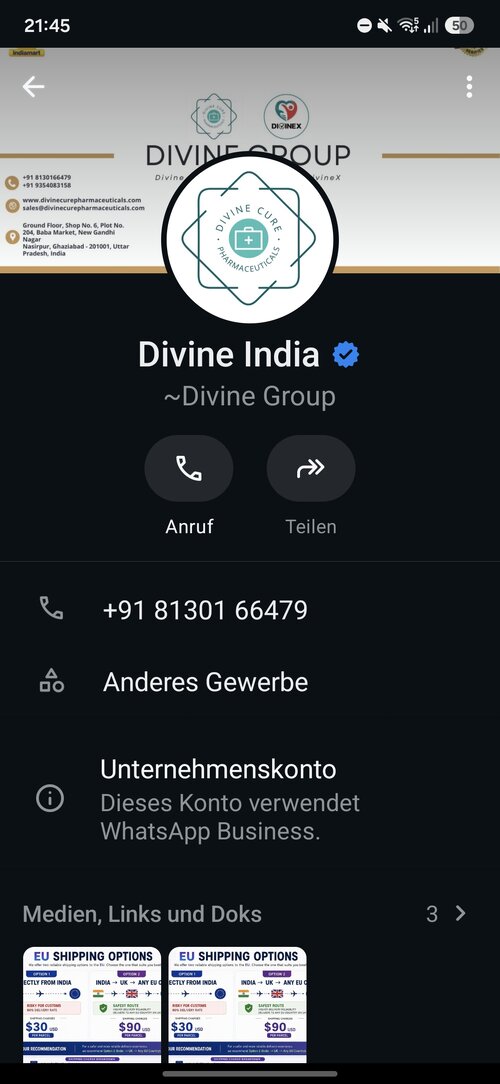Open Medien, Links und Doks
Screen dimensions: 500x1084
pyautogui.click(x=250, y=914)
